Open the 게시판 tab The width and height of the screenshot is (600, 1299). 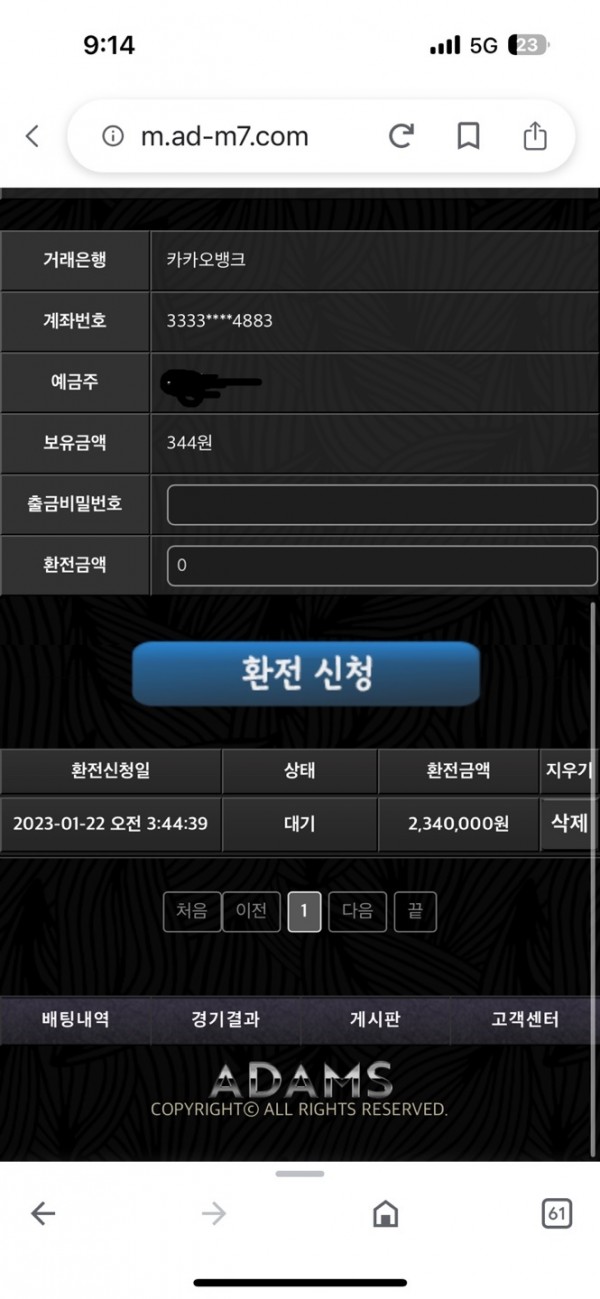(375, 1020)
